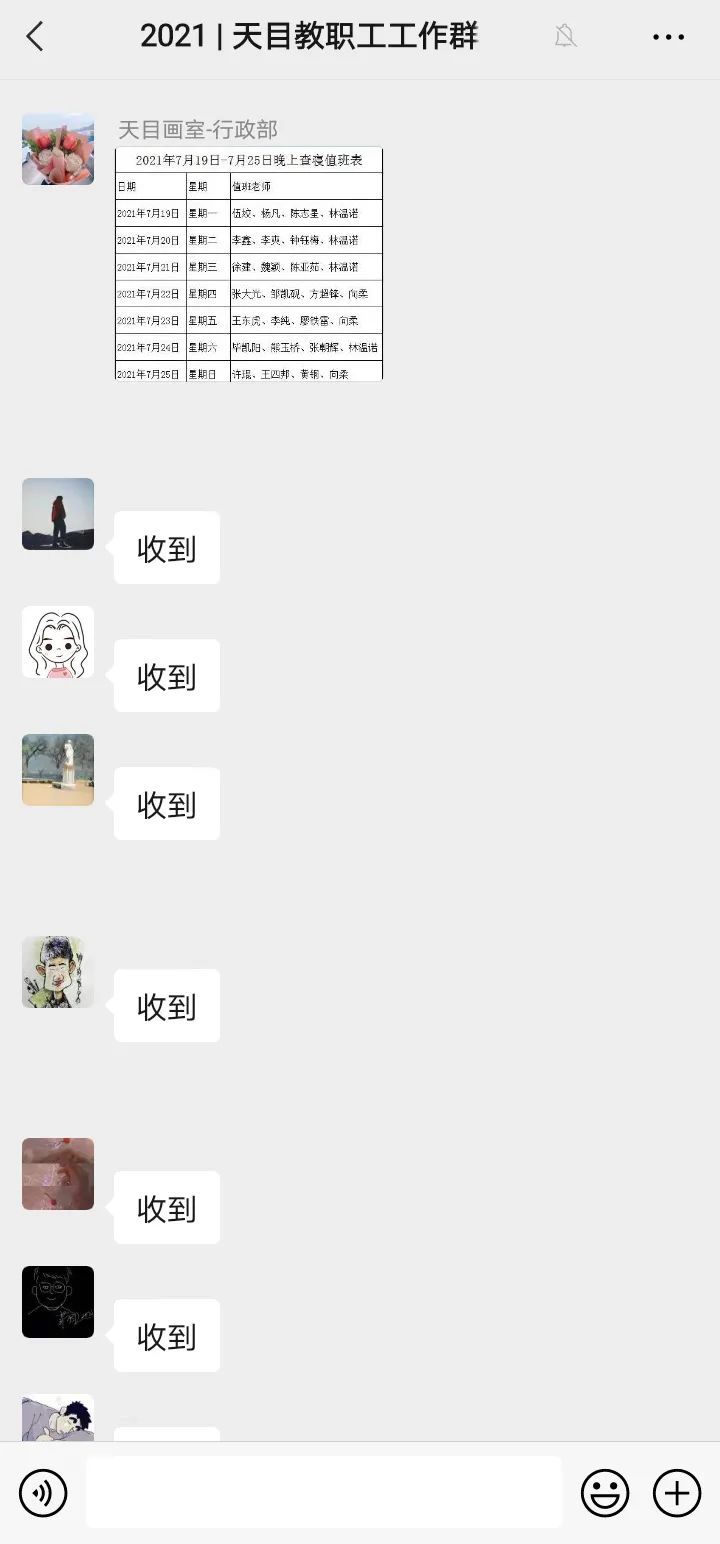Open the plus attachment menu
The height and width of the screenshot is (1544, 720).
(677, 1494)
